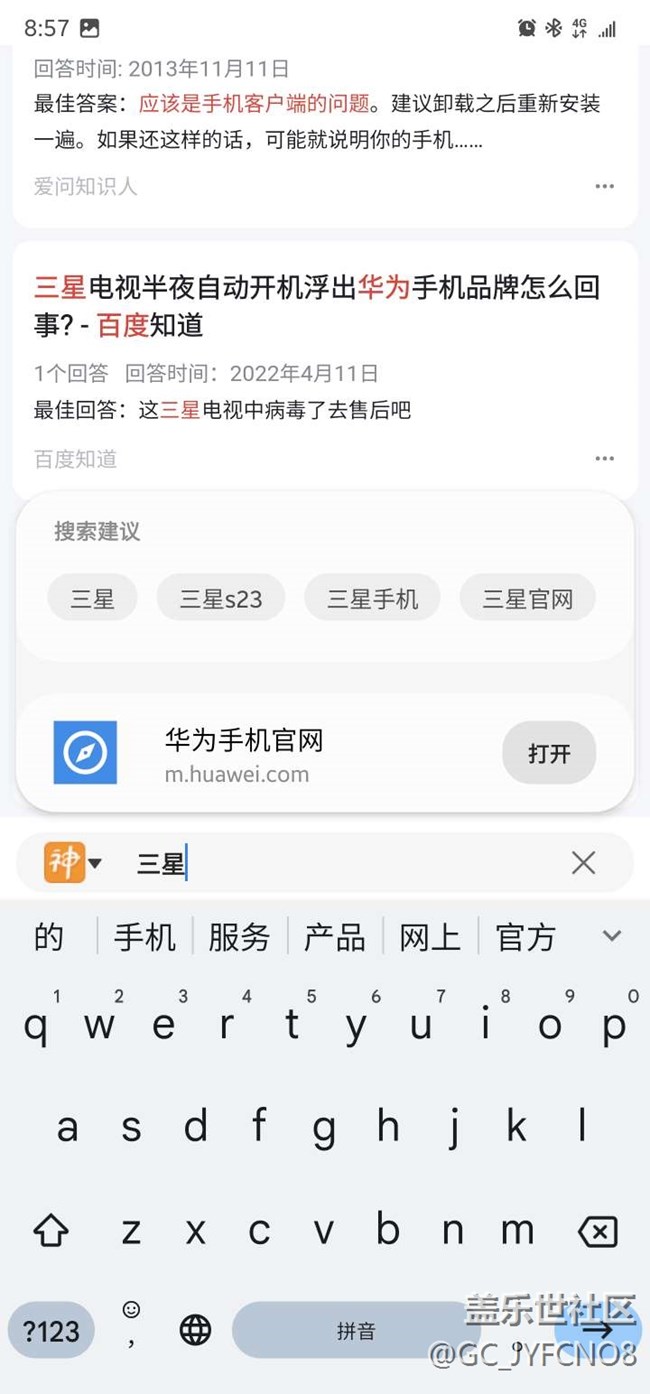650x1394 pixels.
Task: Pick the keyboard candidate 手机
Action: tap(145, 937)
